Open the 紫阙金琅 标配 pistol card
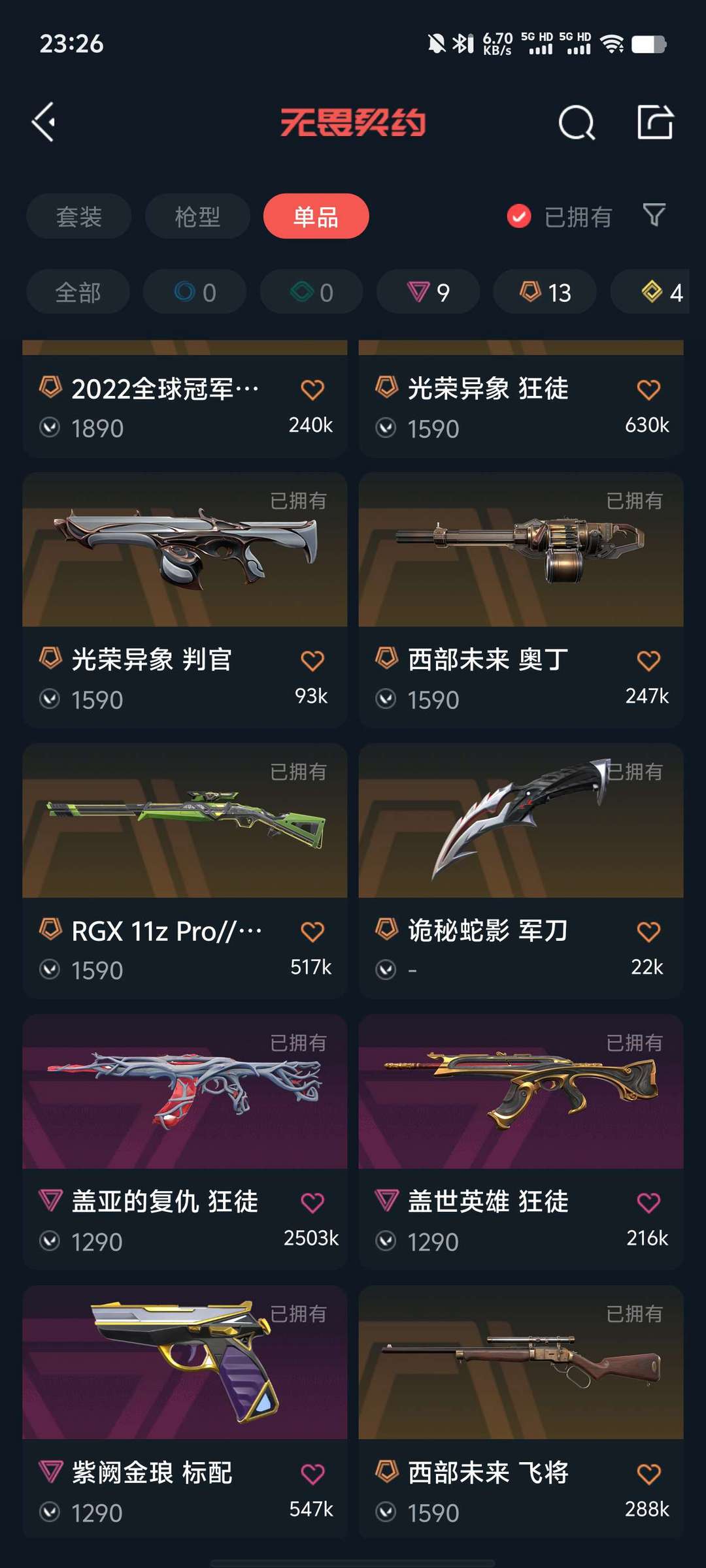This screenshot has height=1568, width=706. click(x=184, y=1413)
